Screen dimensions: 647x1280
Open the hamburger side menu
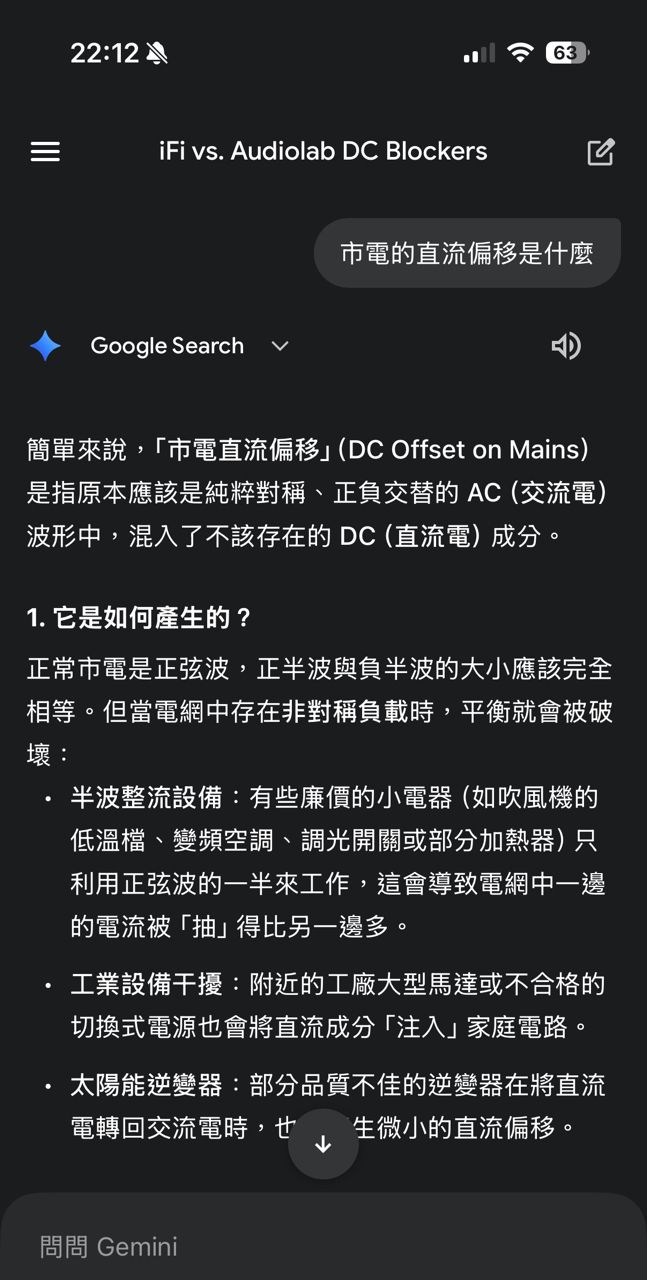point(45,152)
